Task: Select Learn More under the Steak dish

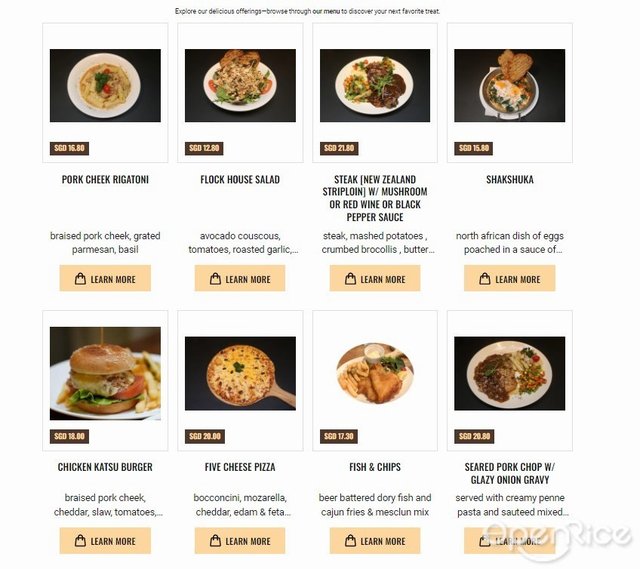Action: coord(375,279)
